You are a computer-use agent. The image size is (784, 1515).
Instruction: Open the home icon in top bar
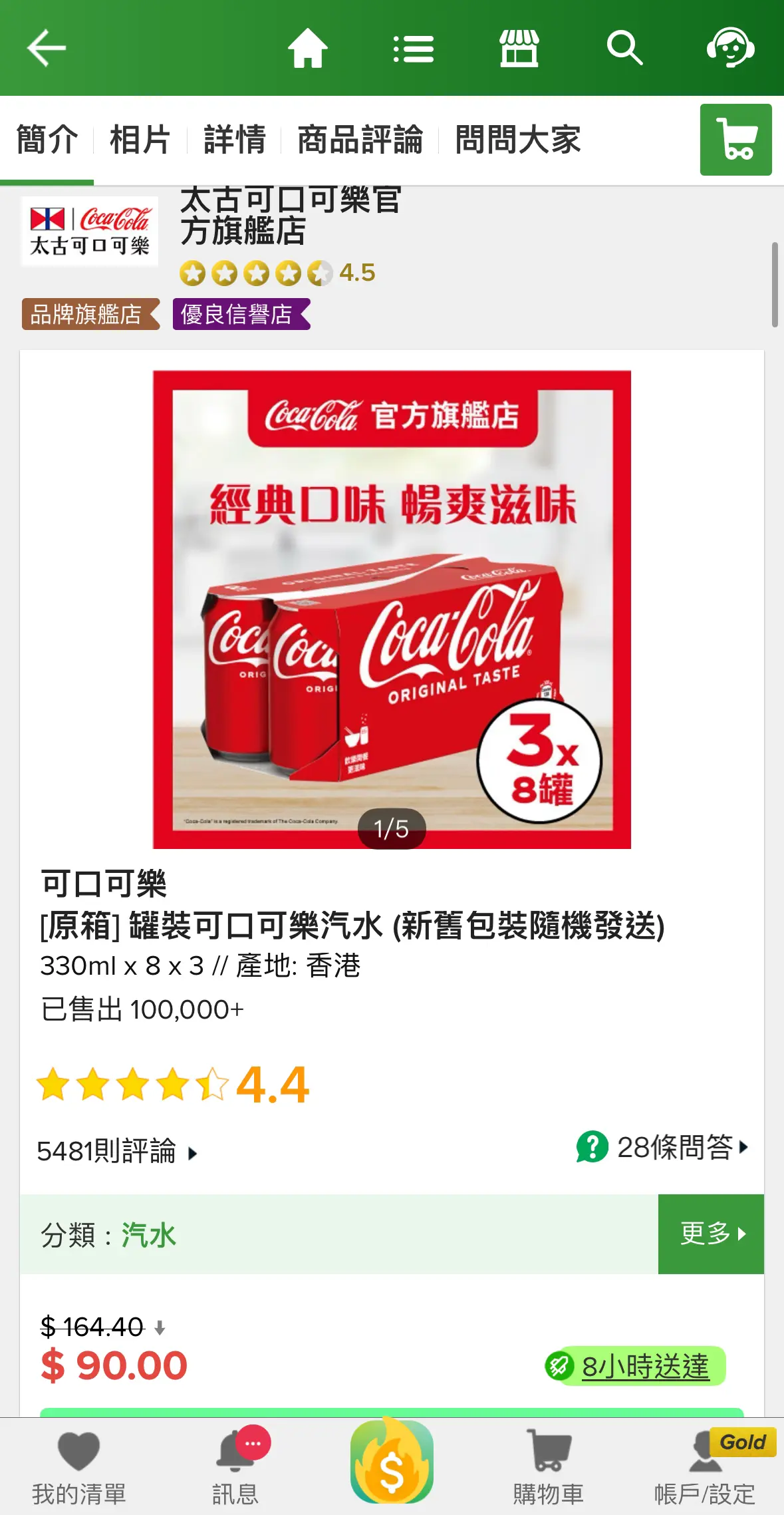click(x=308, y=48)
